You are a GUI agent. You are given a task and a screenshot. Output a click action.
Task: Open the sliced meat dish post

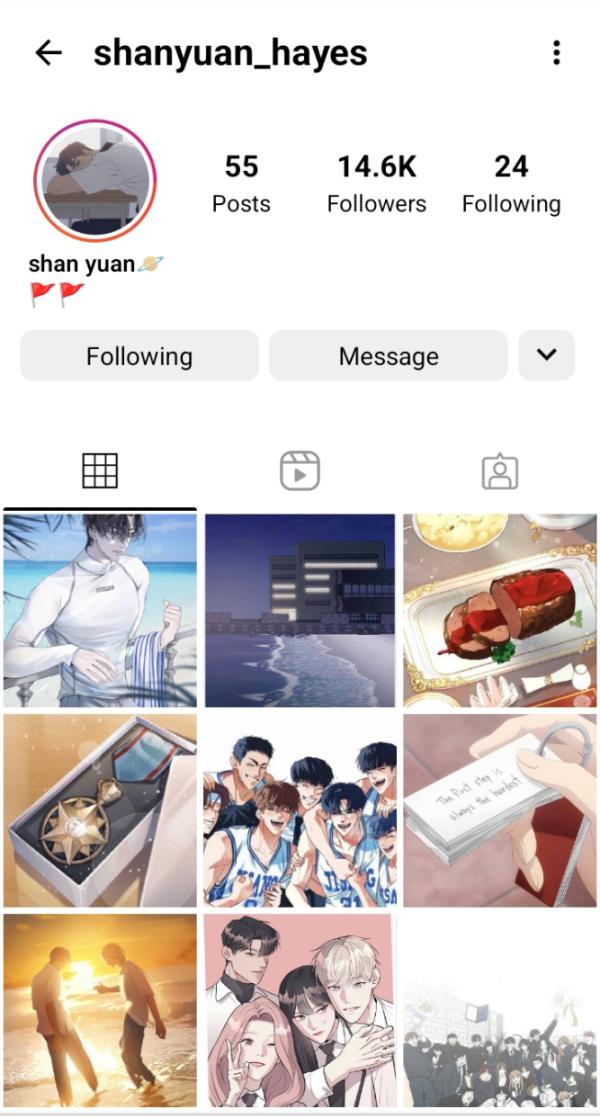tap(500, 610)
